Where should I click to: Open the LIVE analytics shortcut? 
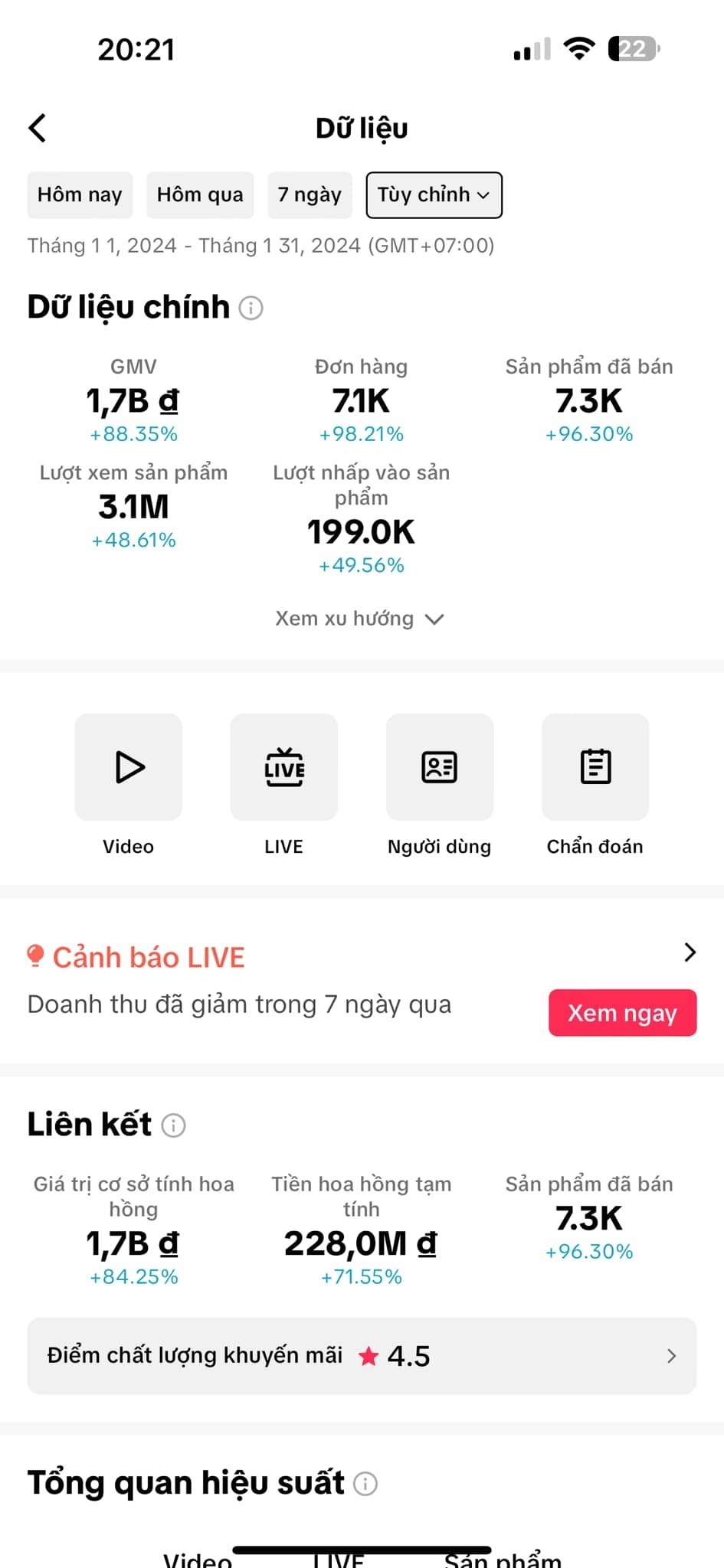tap(284, 768)
